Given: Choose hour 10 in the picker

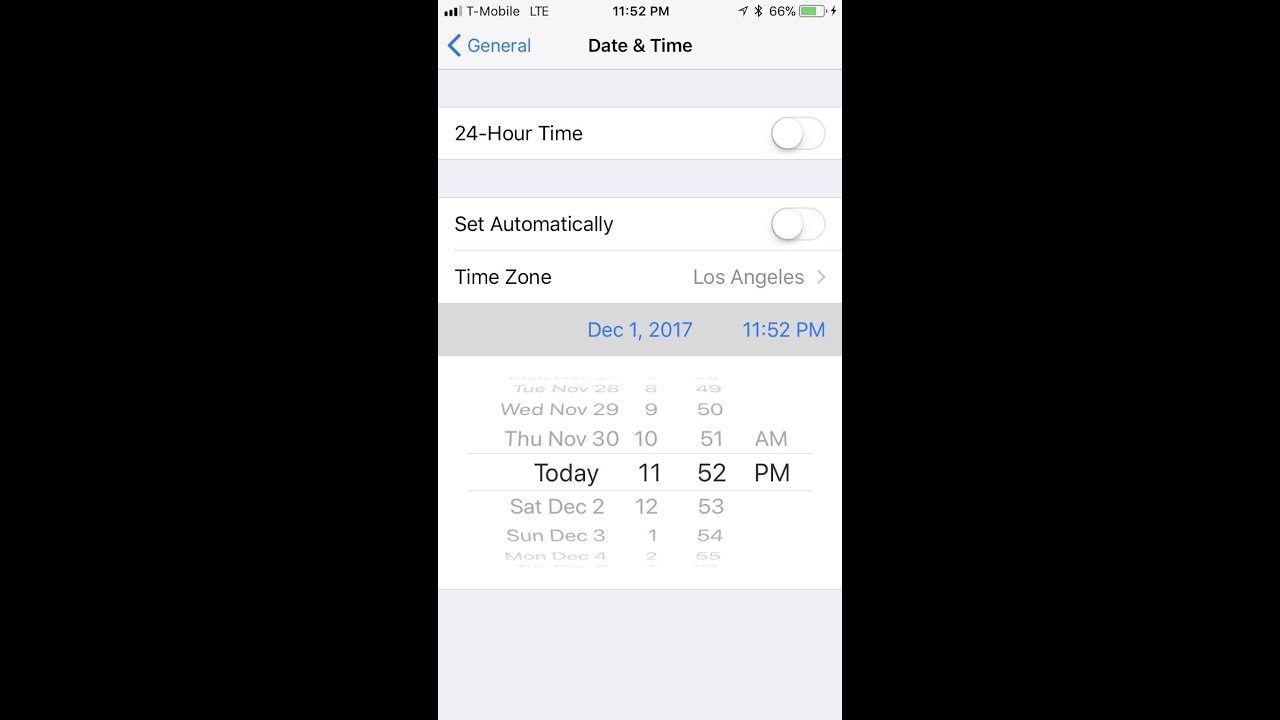Looking at the screenshot, I should click(x=645, y=439).
